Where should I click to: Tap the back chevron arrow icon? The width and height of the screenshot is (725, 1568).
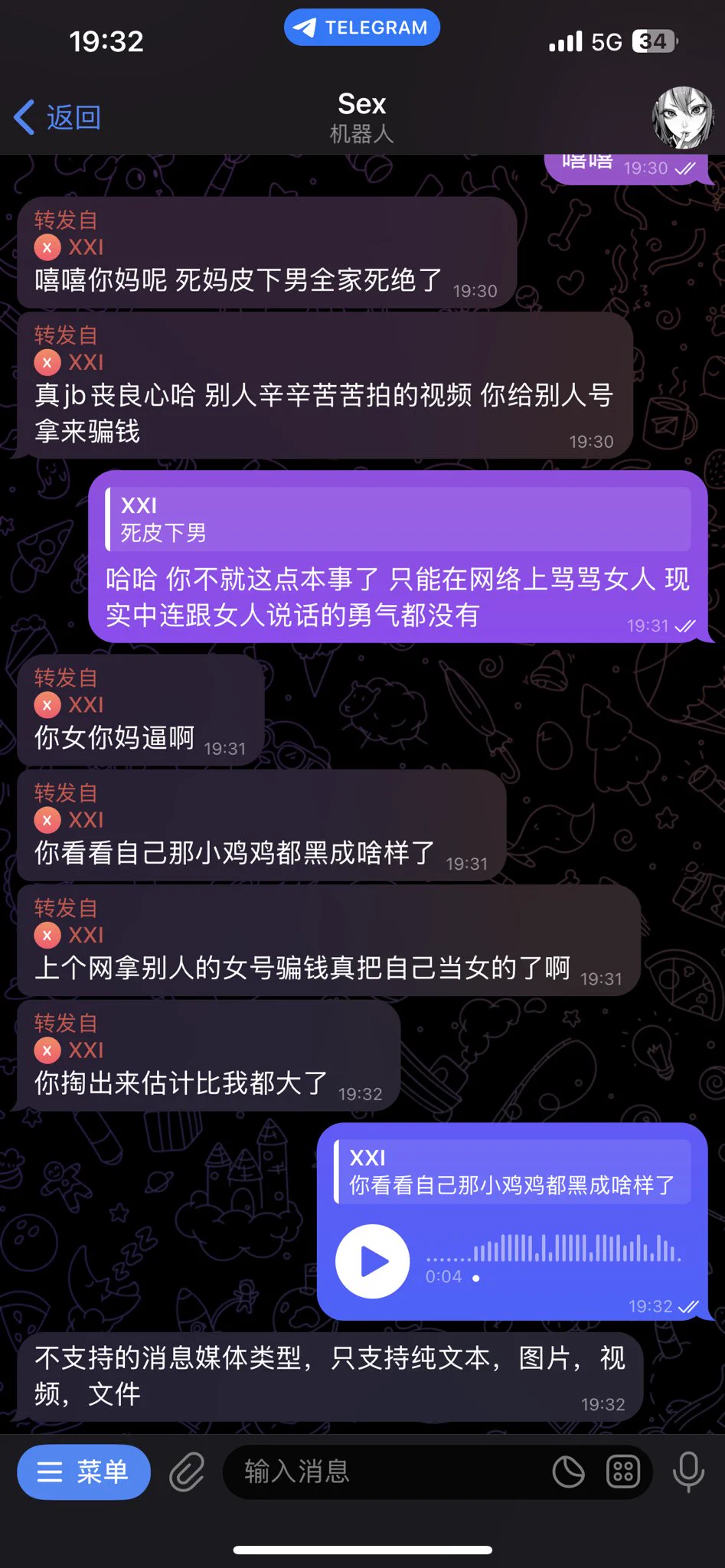[x=23, y=115]
